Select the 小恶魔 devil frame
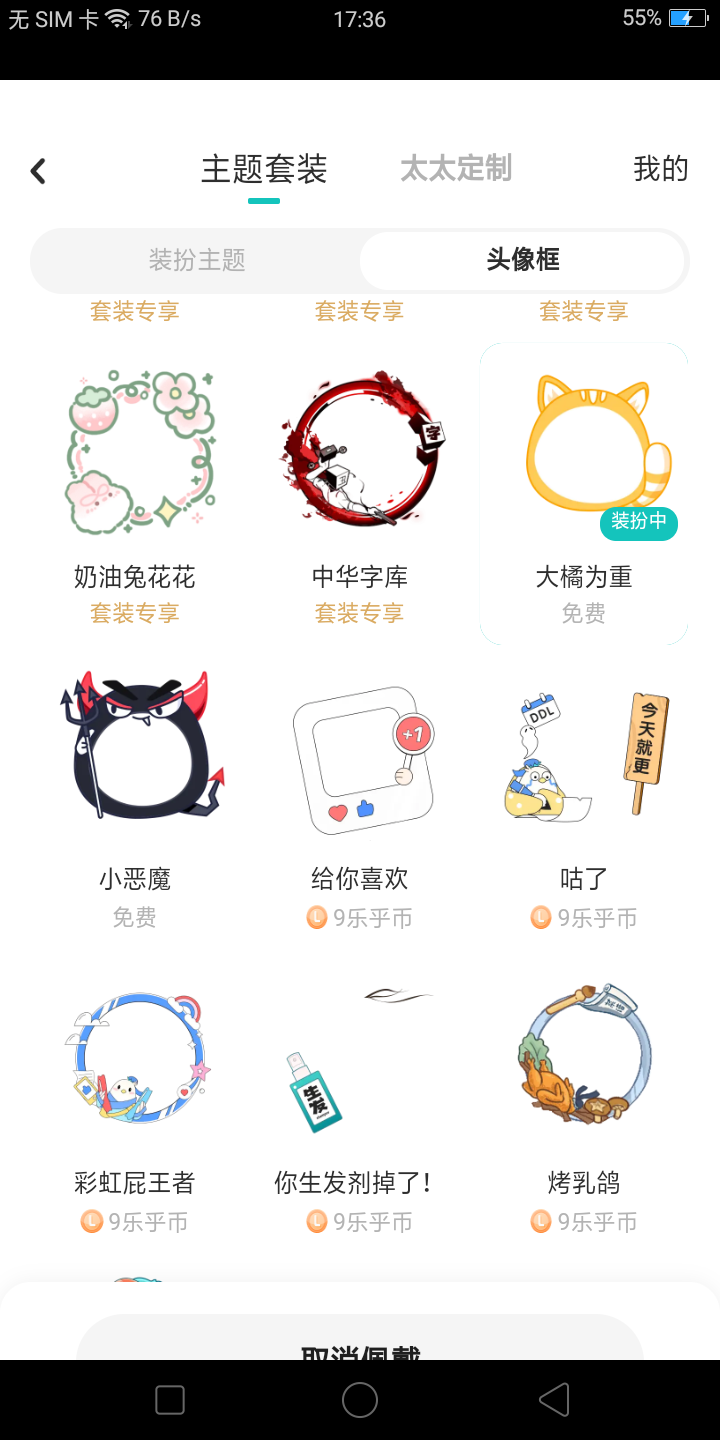 [x=135, y=752]
